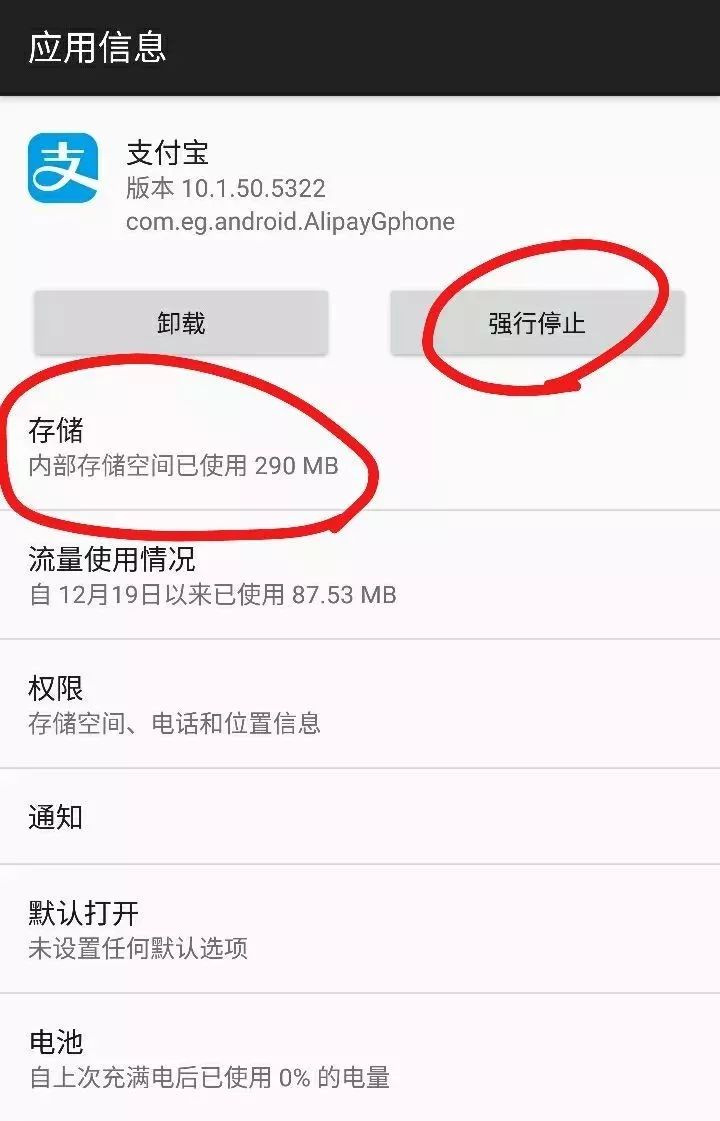Force stop Alipay with 强行停止

coord(537,323)
